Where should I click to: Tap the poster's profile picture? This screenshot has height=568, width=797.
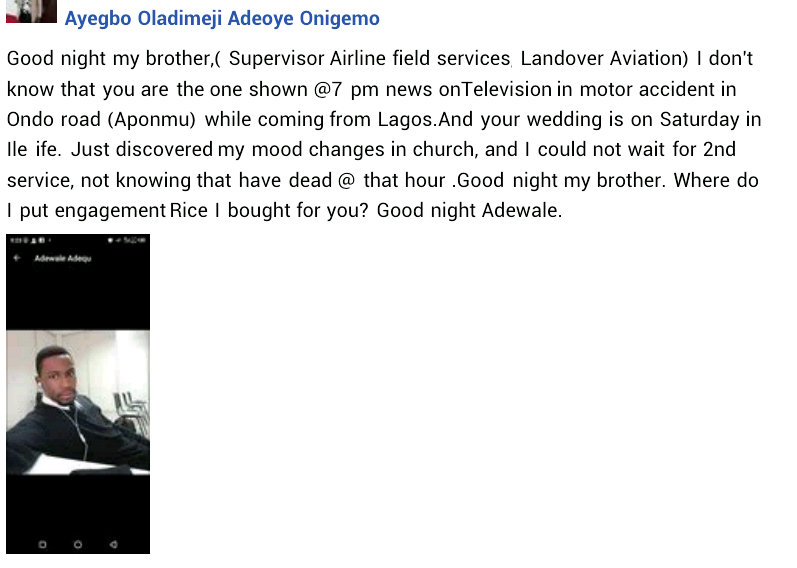[x=31, y=12]
